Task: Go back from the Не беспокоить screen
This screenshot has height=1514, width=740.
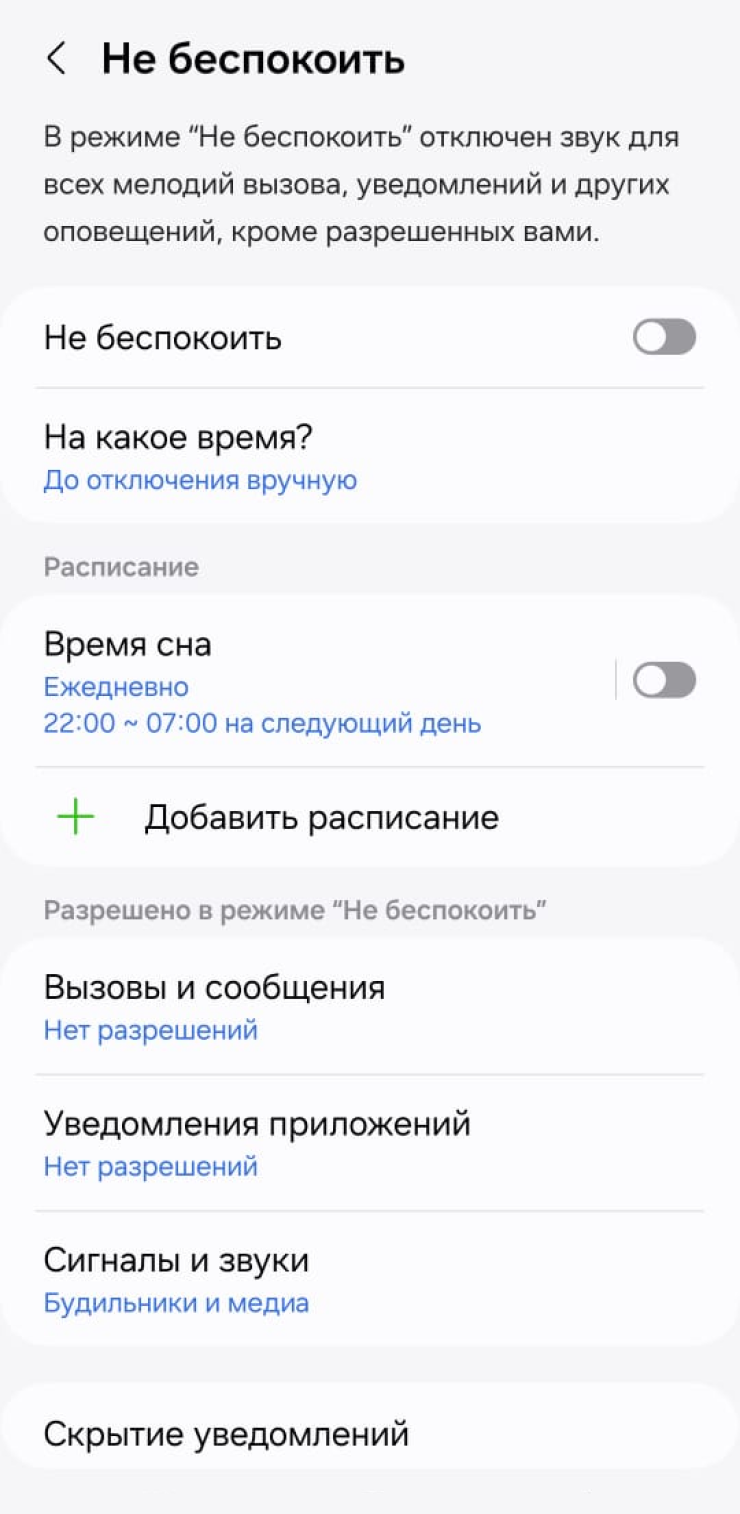Action: 56,60
